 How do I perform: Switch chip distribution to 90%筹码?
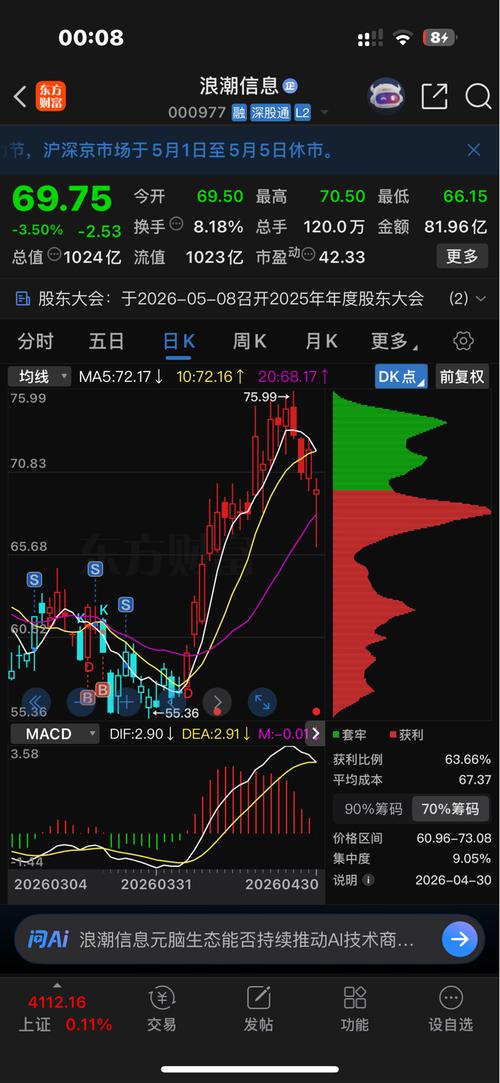point(373,809)
